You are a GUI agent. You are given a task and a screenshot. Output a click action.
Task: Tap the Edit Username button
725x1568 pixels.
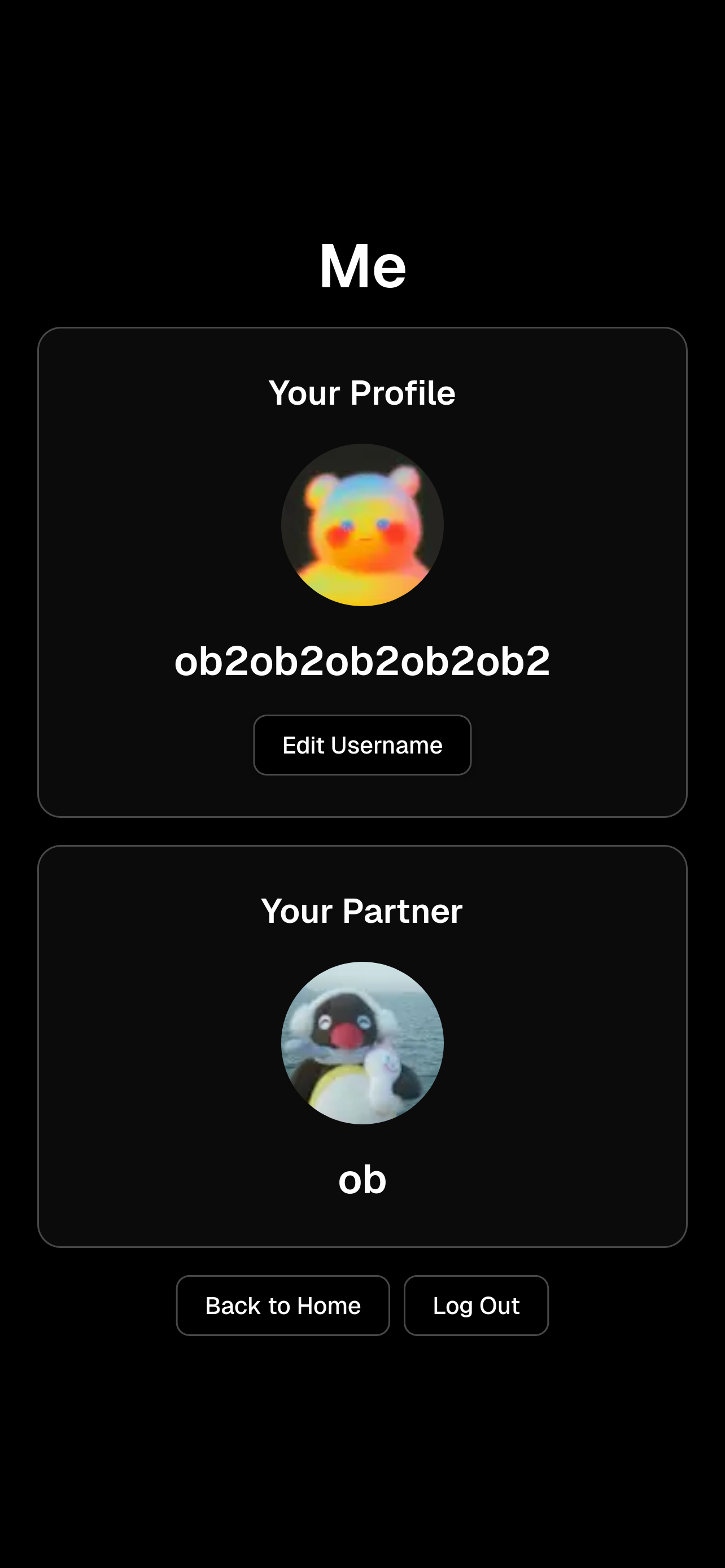point(362,744)
